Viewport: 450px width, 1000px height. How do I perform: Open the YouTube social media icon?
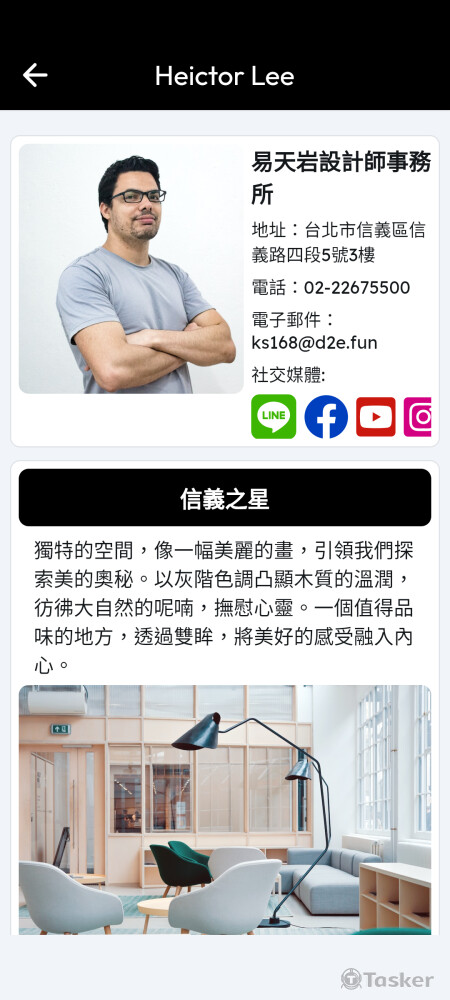(x=376, y=417)
